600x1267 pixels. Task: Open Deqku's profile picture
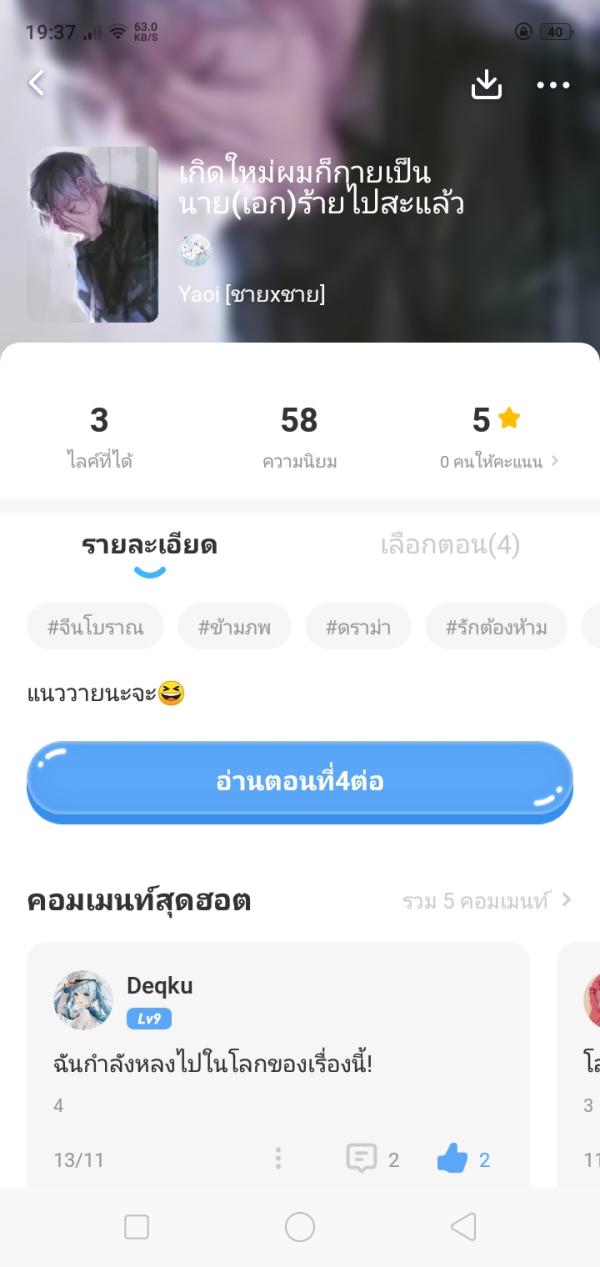[83, 999]
